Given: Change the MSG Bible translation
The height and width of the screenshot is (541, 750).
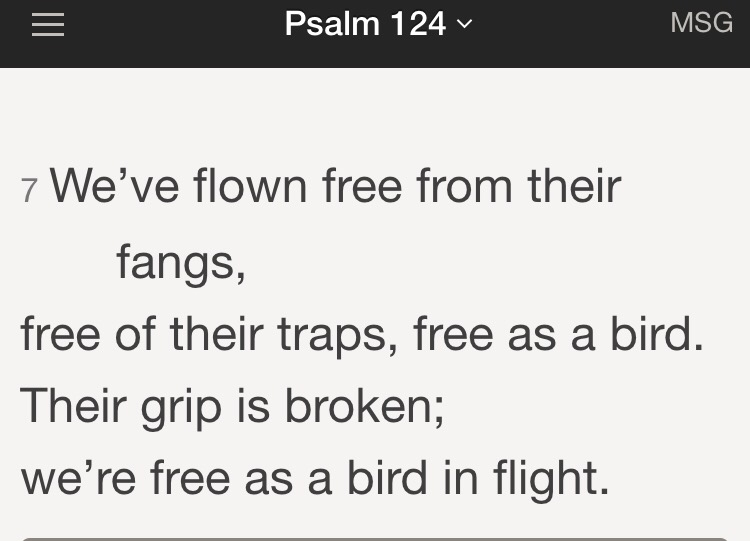Looking at the screenshot, I should click(x=701, y=23).
